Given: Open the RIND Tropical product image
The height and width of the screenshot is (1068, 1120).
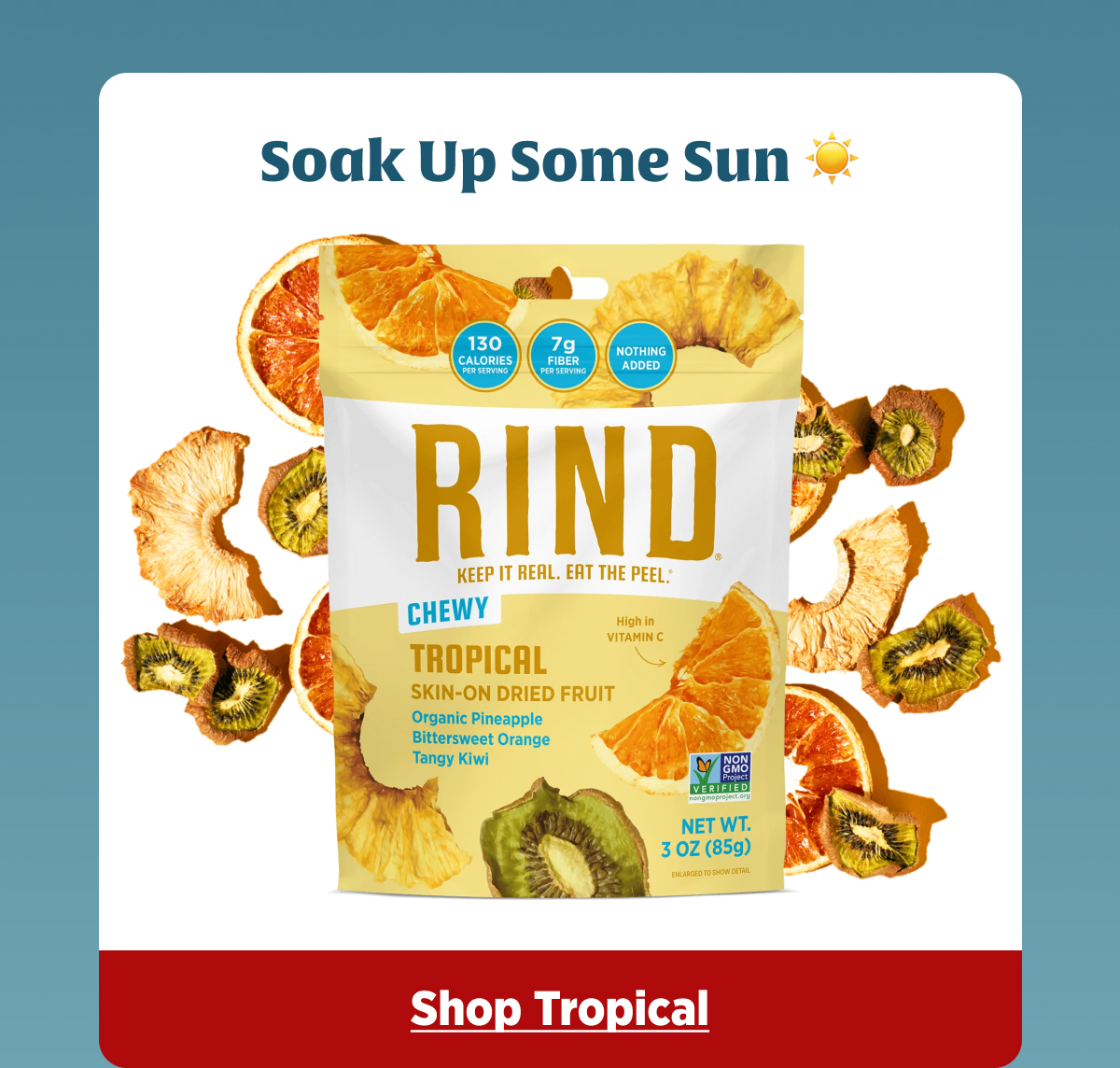Looking at the screenshot, I should (560, 569).
